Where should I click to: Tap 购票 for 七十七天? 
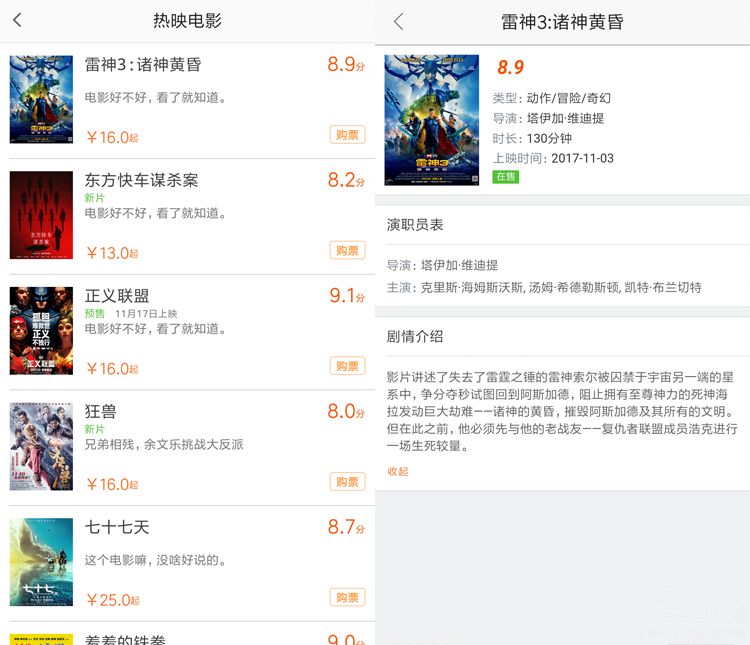tap(347, 597)
